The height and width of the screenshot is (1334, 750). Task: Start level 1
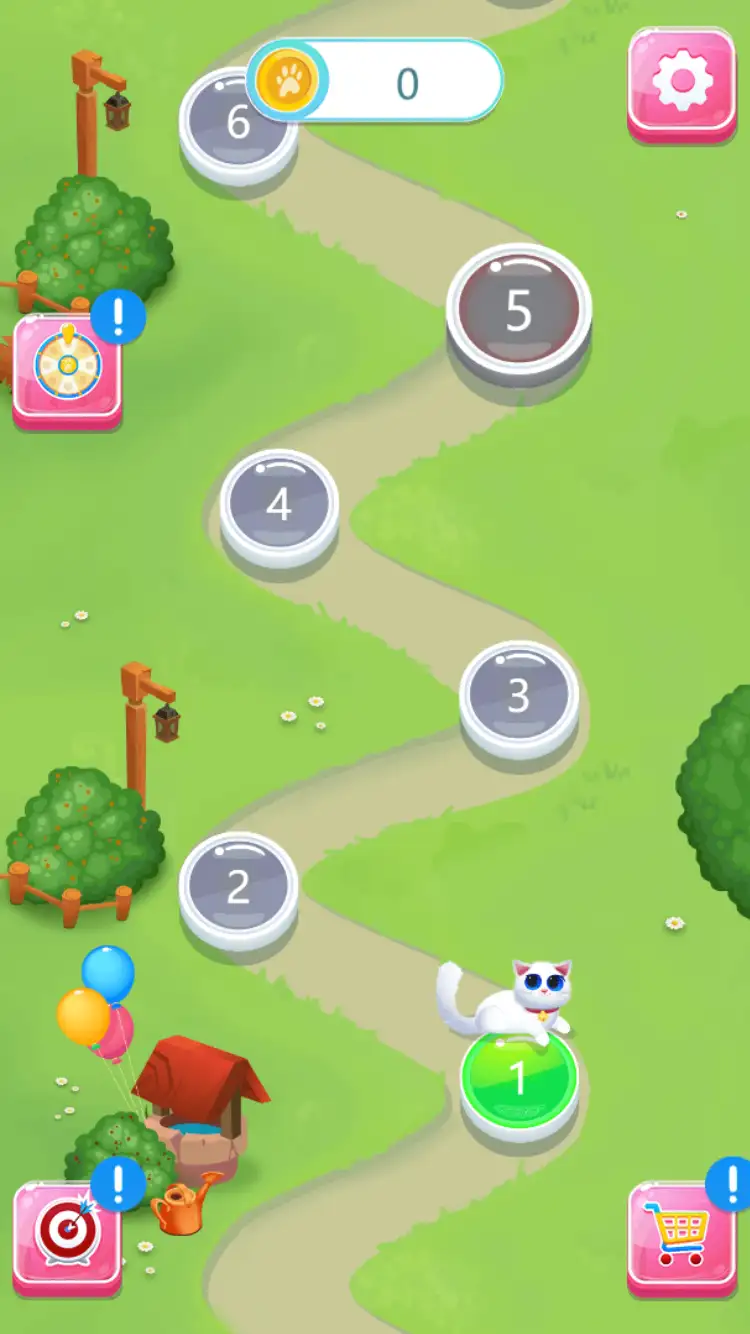tap(519, 1078)
